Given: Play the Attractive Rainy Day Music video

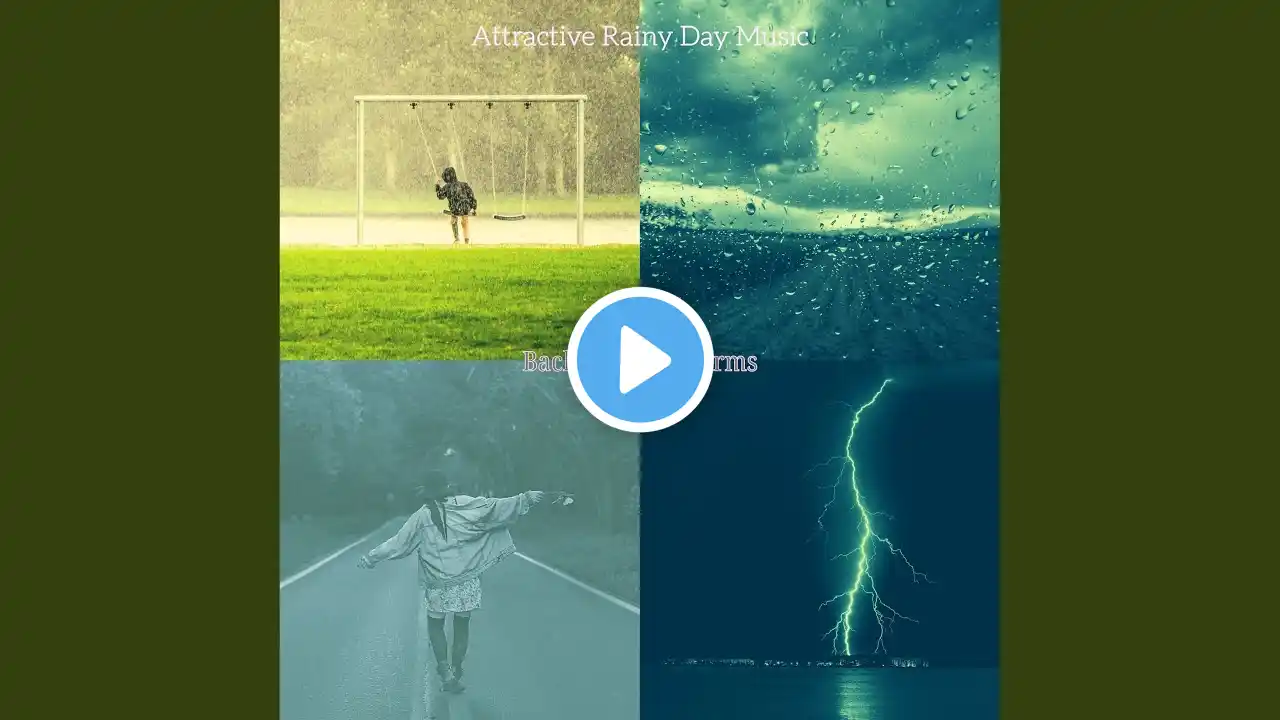Looking at the screenshot, I should coord(640,360).
